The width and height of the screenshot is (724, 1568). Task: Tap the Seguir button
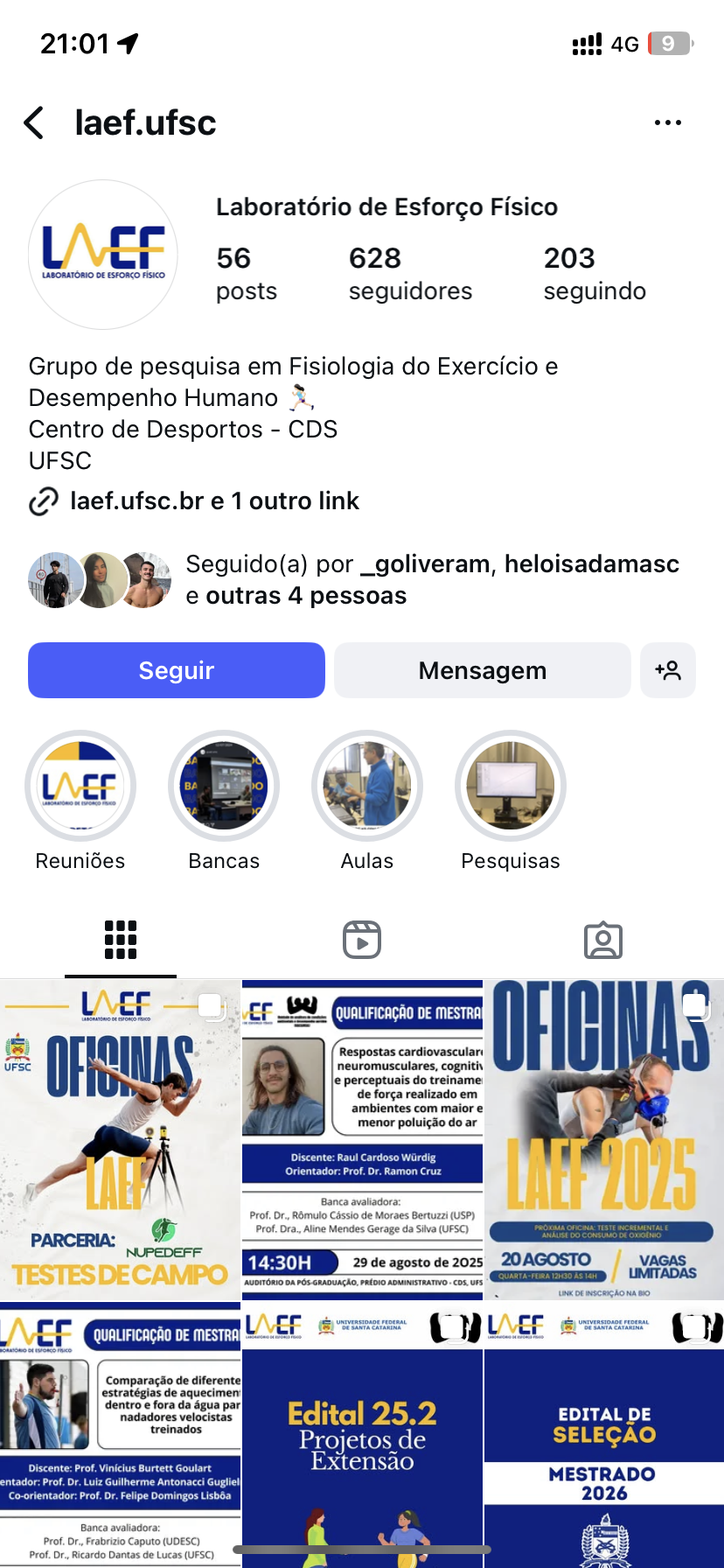[177, 670]
